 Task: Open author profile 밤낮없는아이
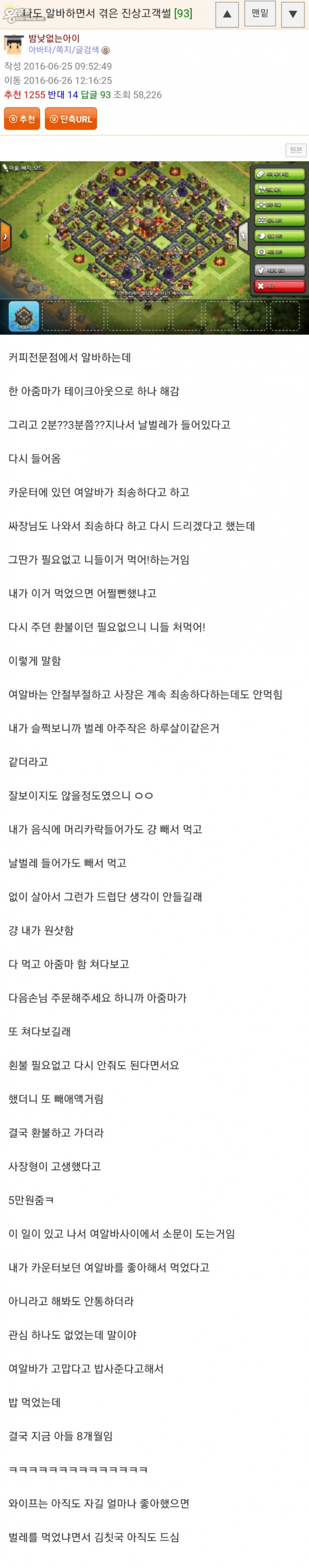54,38
